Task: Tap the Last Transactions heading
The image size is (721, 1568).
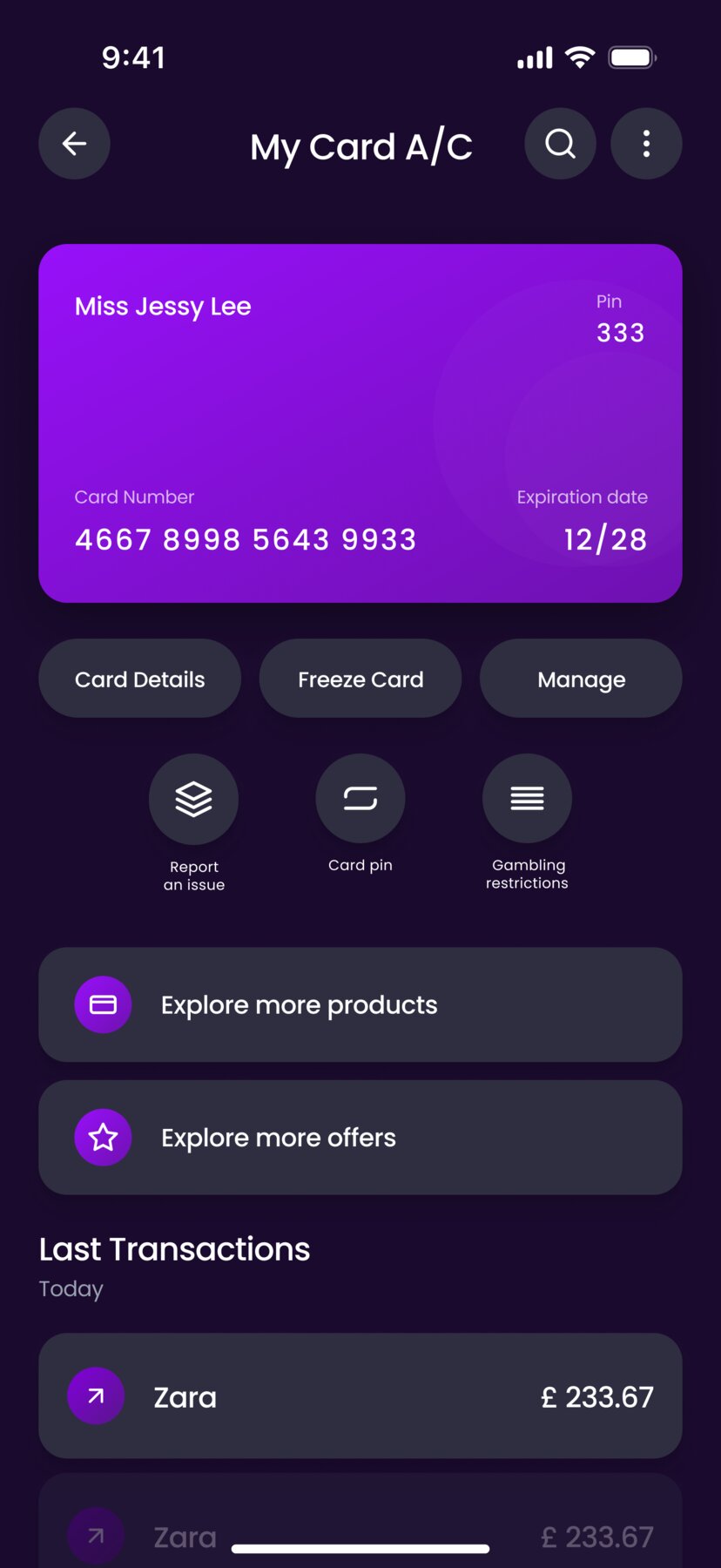Action: pyautogui.click(x=174, y=1248)
